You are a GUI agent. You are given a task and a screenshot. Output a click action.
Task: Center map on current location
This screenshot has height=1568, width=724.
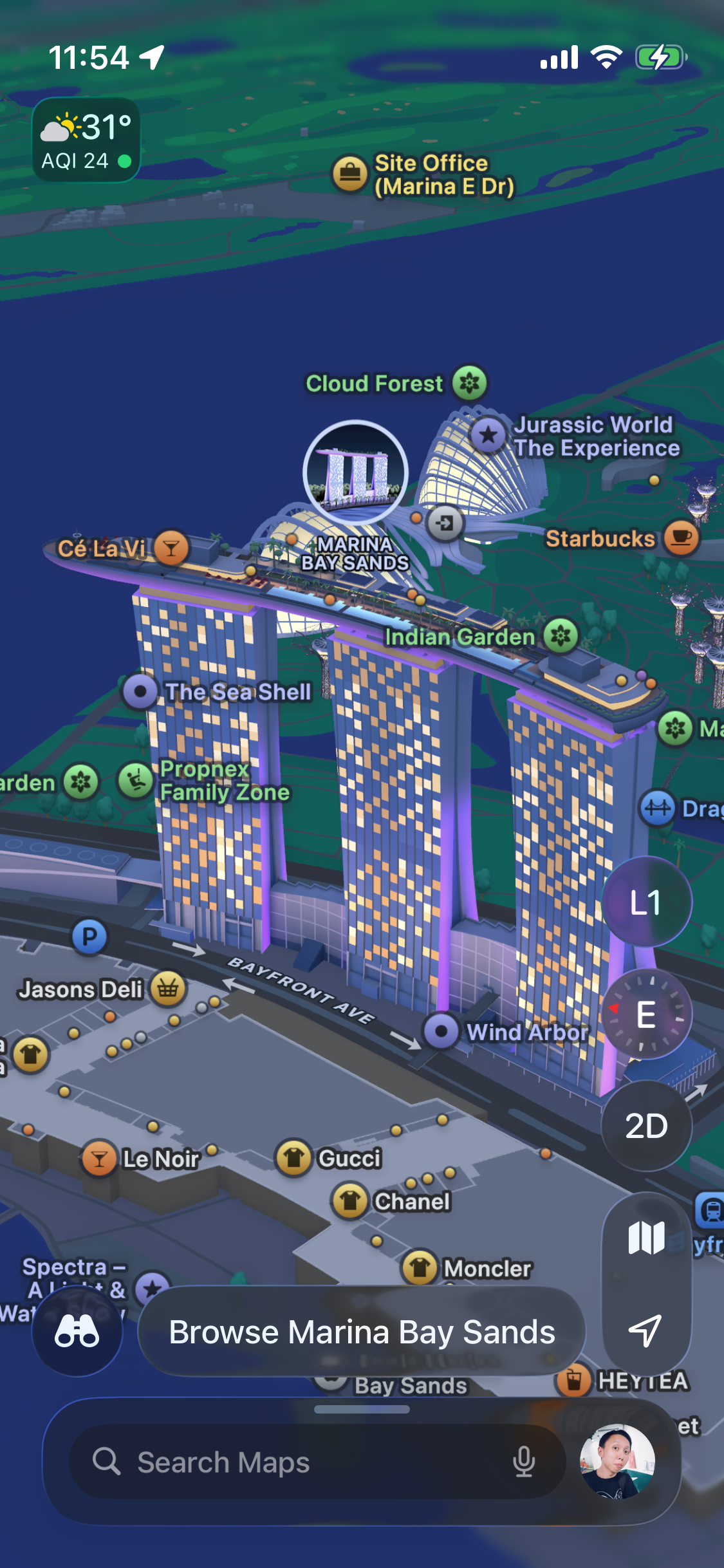646,1330
